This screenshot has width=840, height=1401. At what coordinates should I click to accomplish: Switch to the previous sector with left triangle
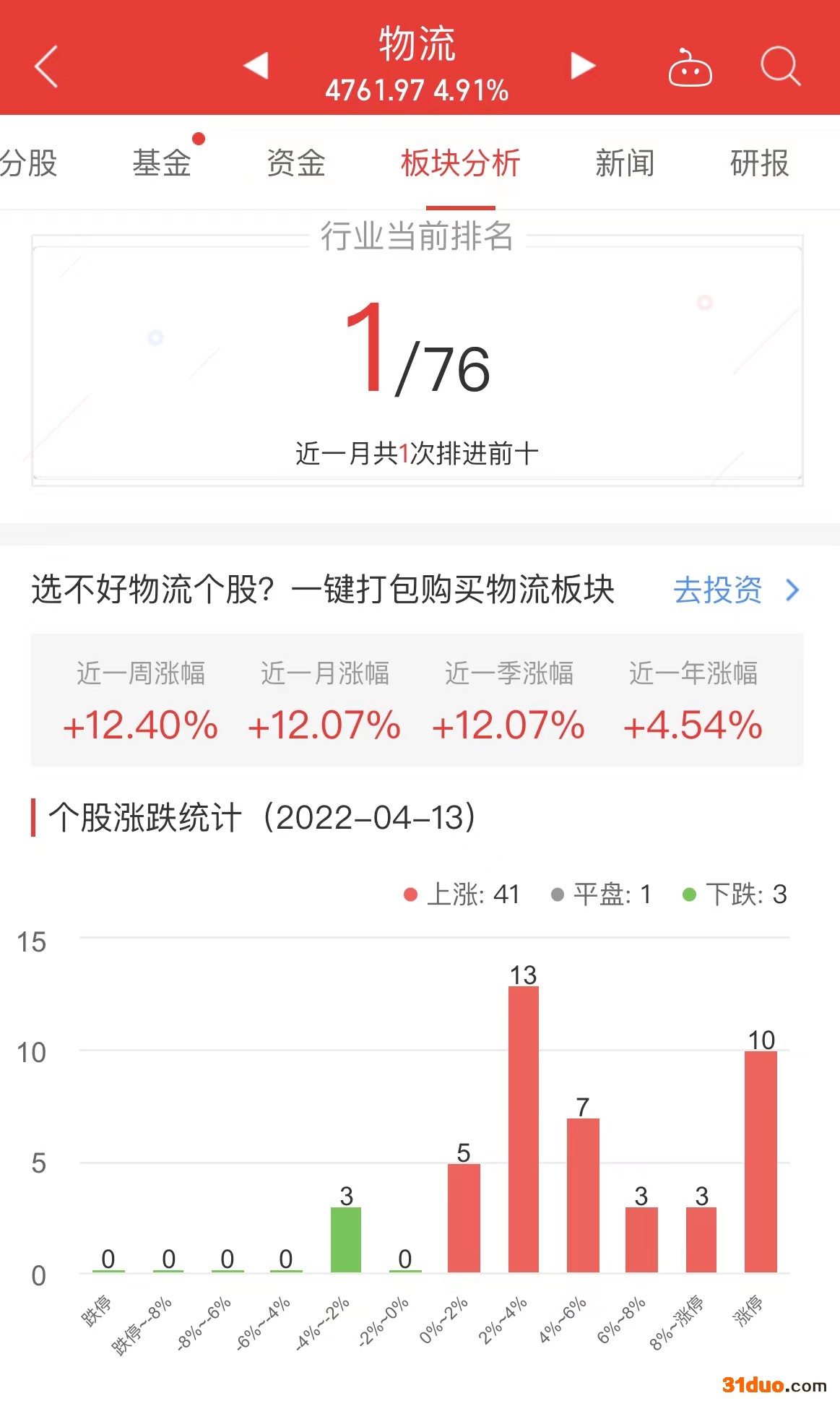(256, 65)
